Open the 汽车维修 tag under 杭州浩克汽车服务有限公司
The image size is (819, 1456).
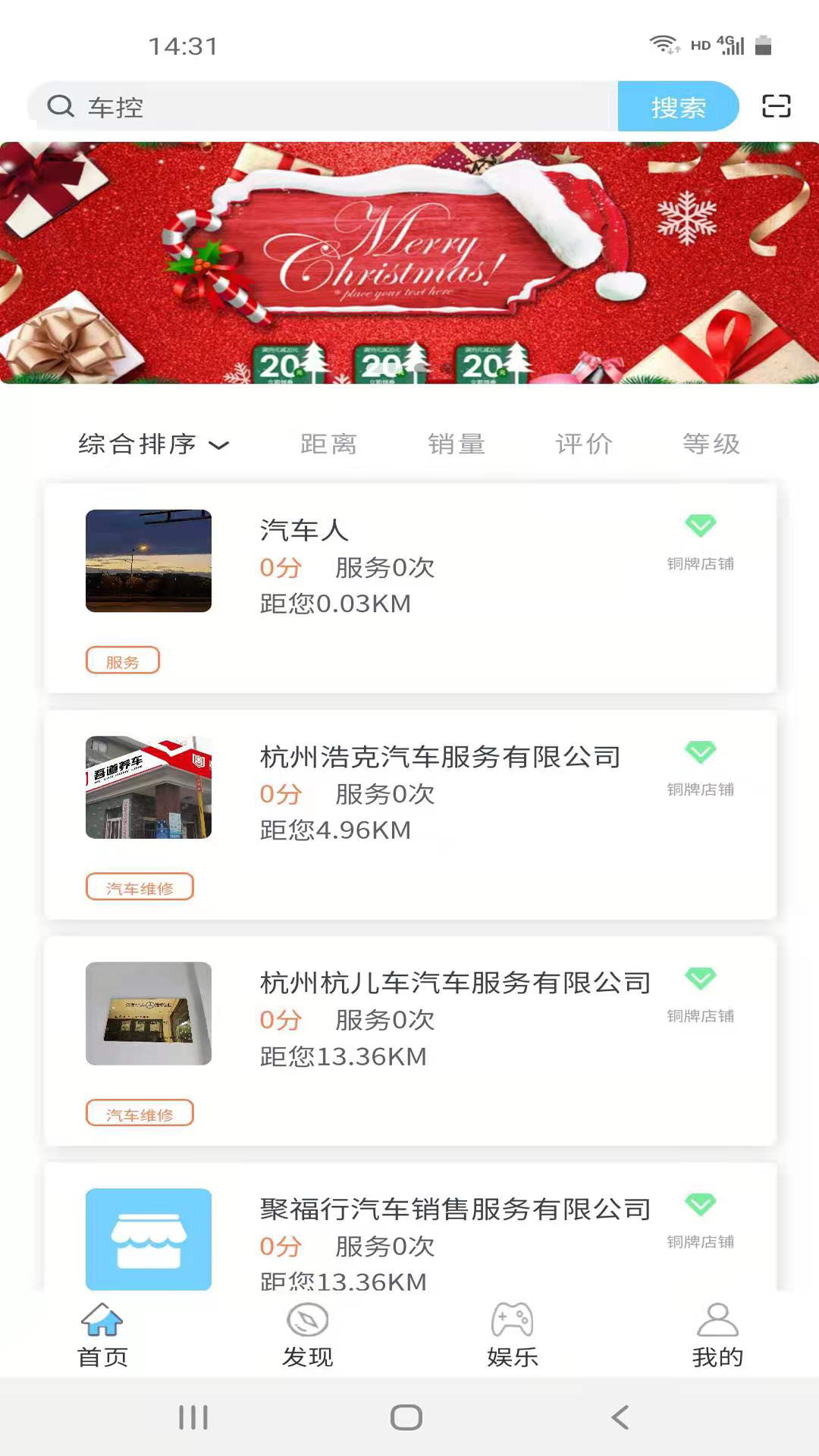[140, 886]
